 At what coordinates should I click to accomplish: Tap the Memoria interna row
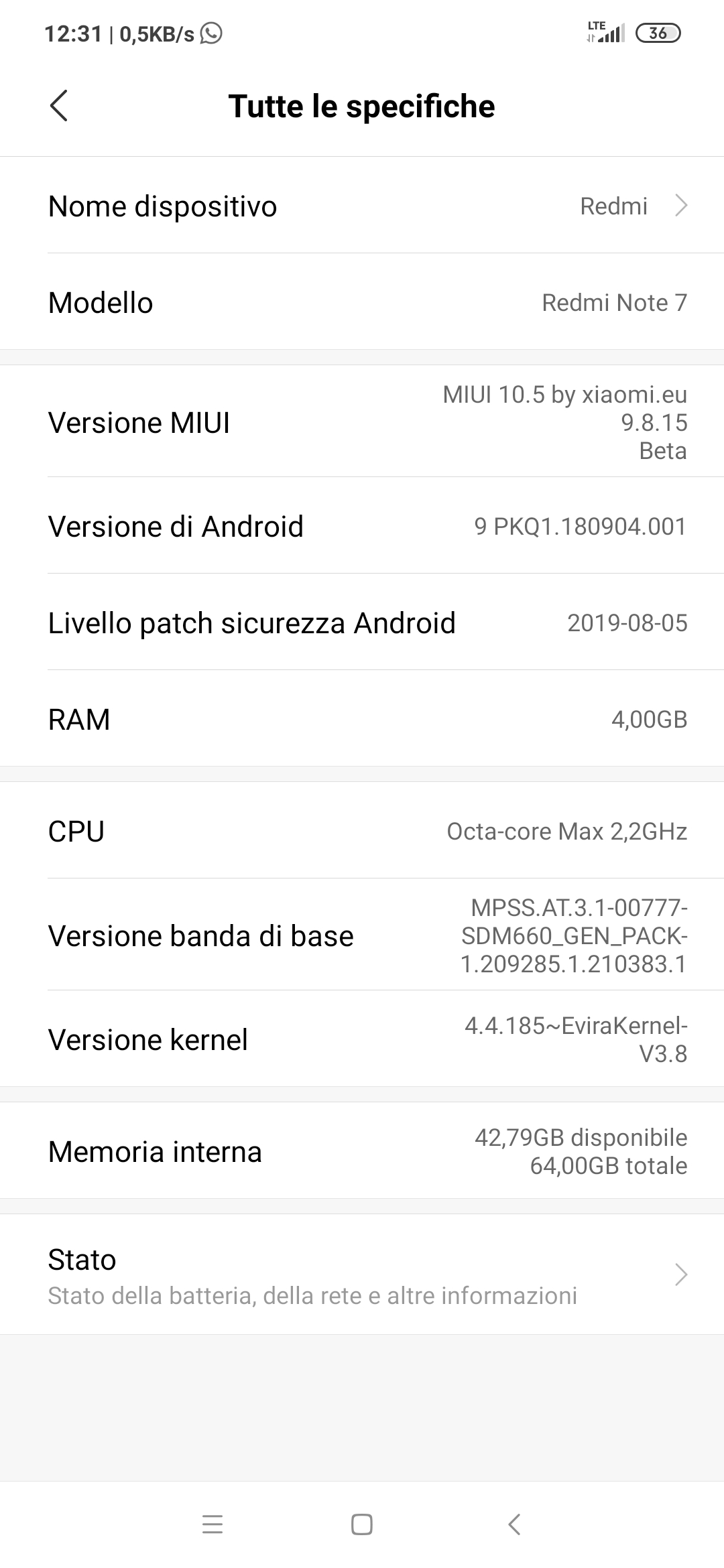point(362,1151)
